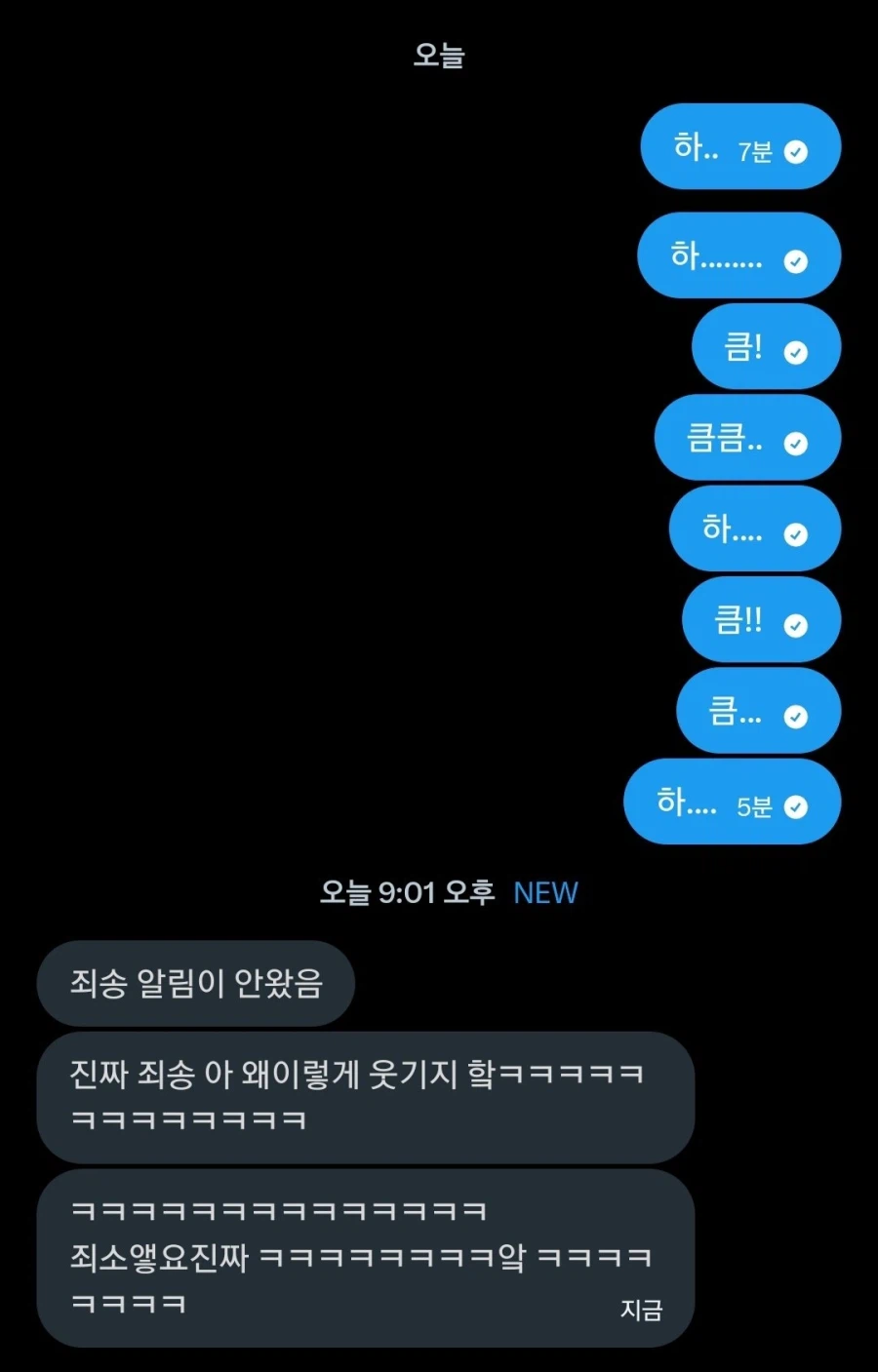Open the '오늘 9:01 오후' timestamp separator
The height and width of the screenshot is (1372, 878).
pos(408,891)
